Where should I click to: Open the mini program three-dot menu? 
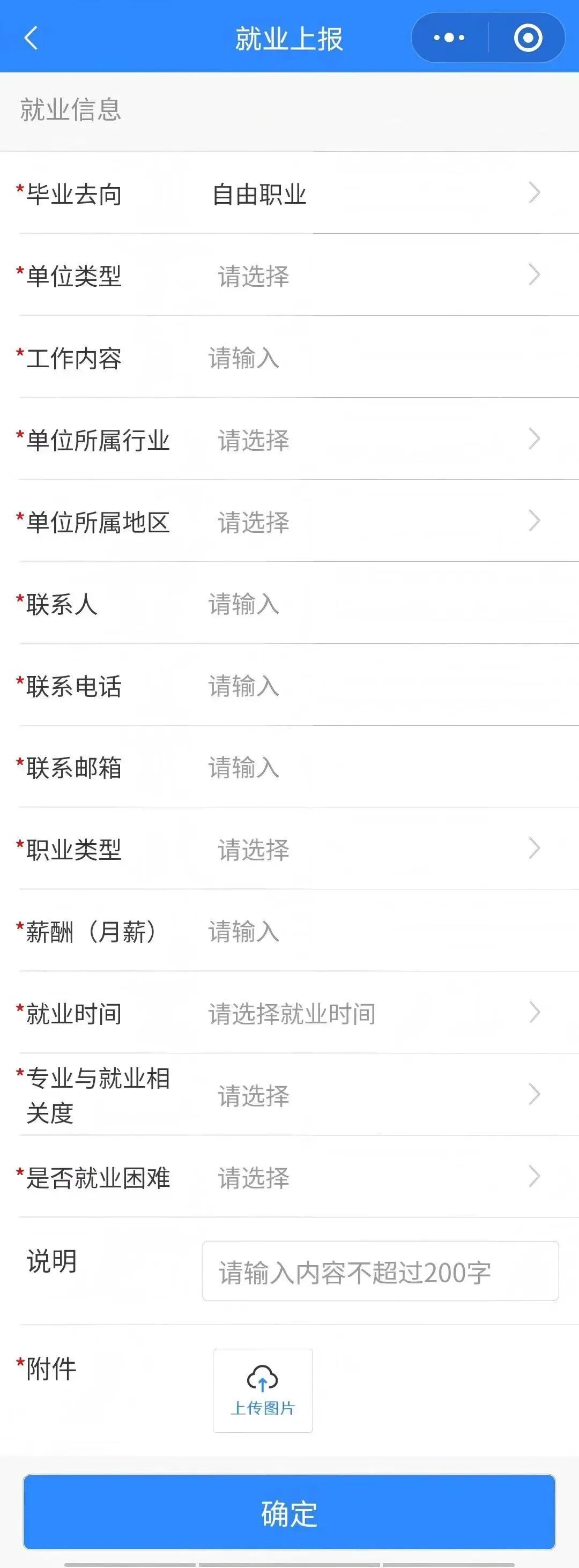[x=449, y=38]
